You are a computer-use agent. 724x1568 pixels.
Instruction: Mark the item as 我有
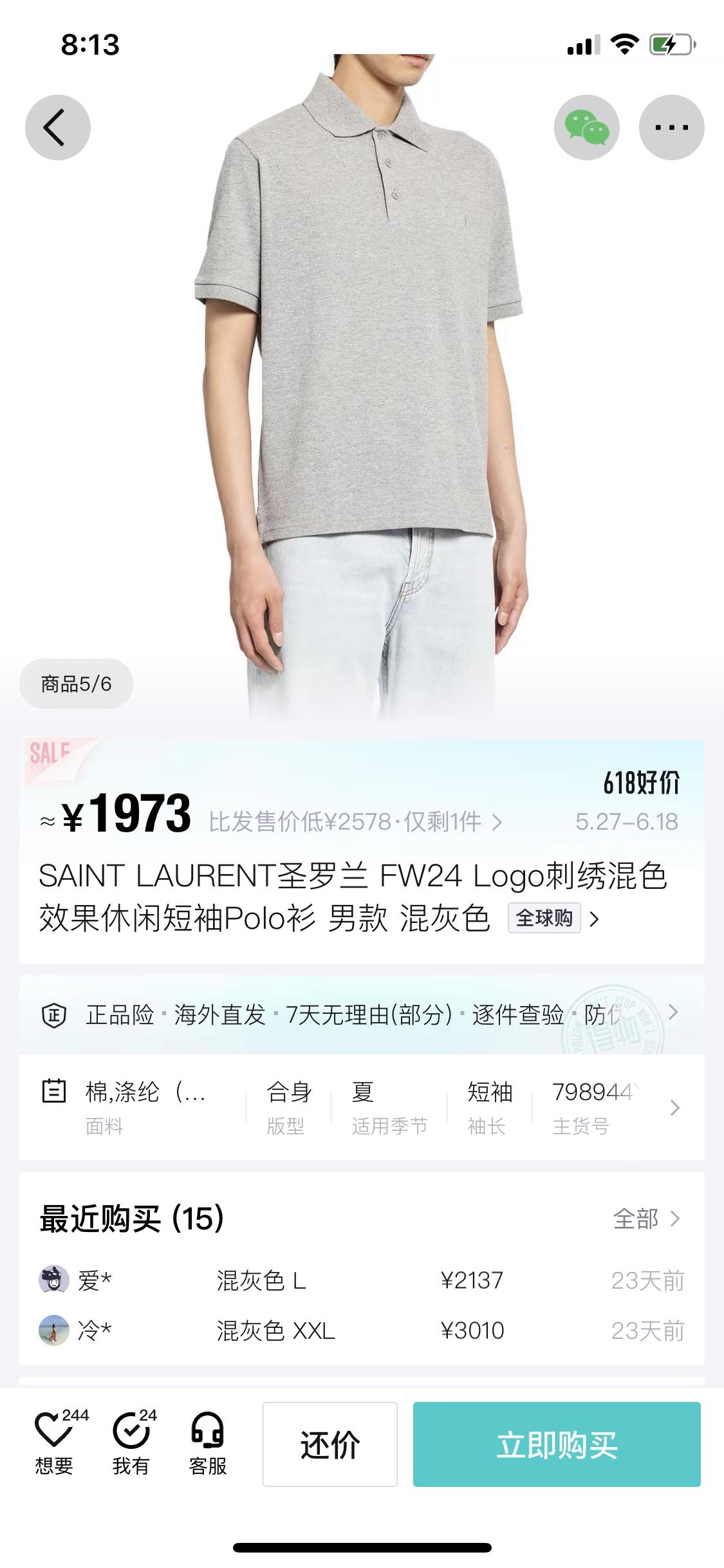pos(131,1443)
